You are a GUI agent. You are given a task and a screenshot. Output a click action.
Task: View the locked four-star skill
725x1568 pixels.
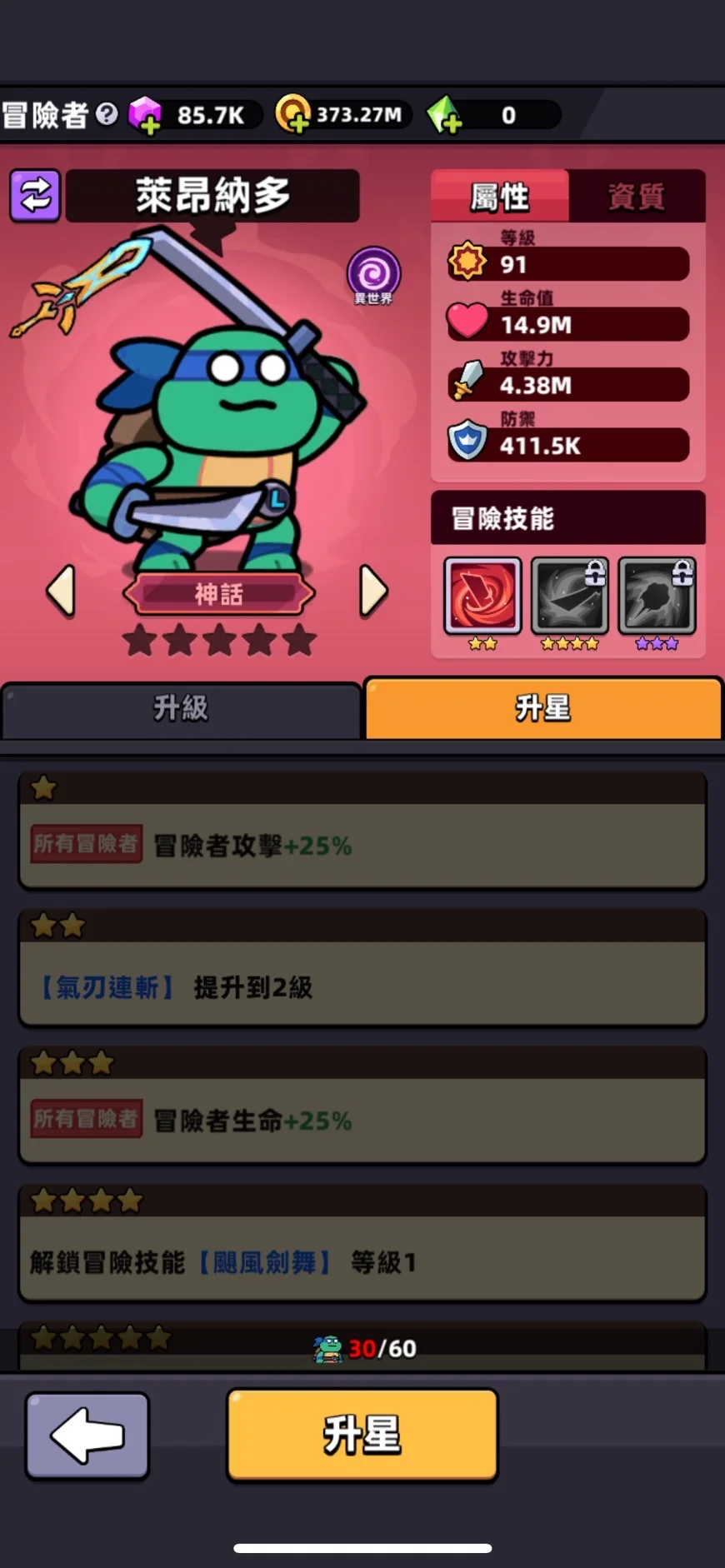tap(570, 596)
